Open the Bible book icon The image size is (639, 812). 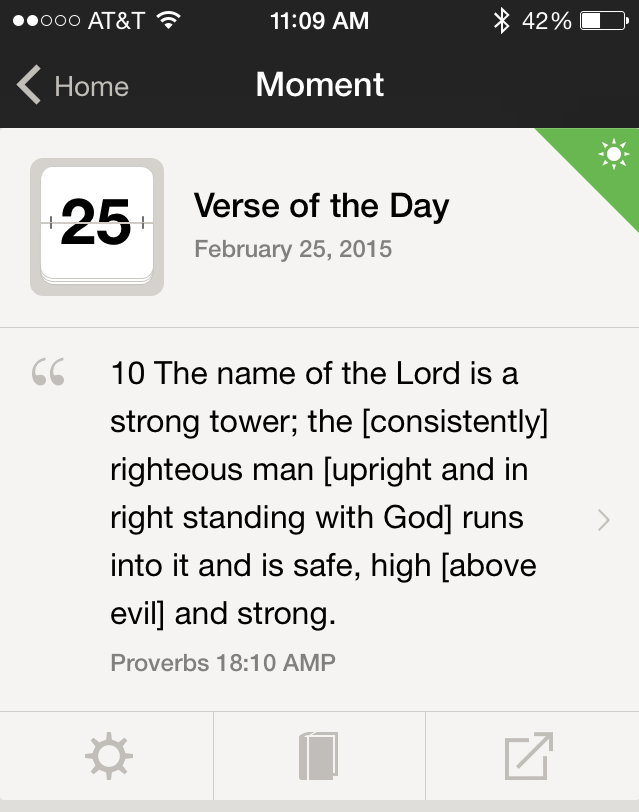click(319, 756)
